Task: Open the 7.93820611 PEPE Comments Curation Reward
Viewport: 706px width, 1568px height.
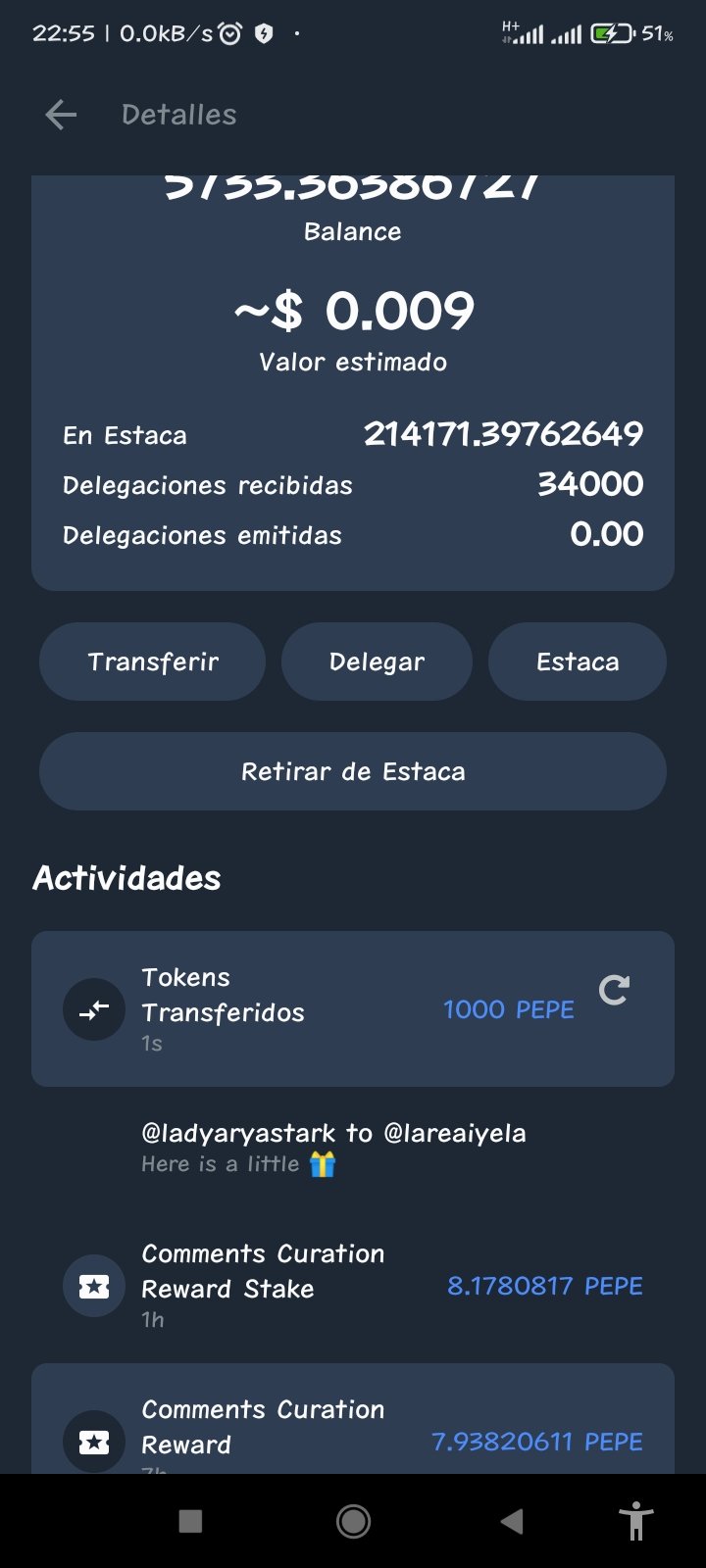Action: coord(353,1419)
